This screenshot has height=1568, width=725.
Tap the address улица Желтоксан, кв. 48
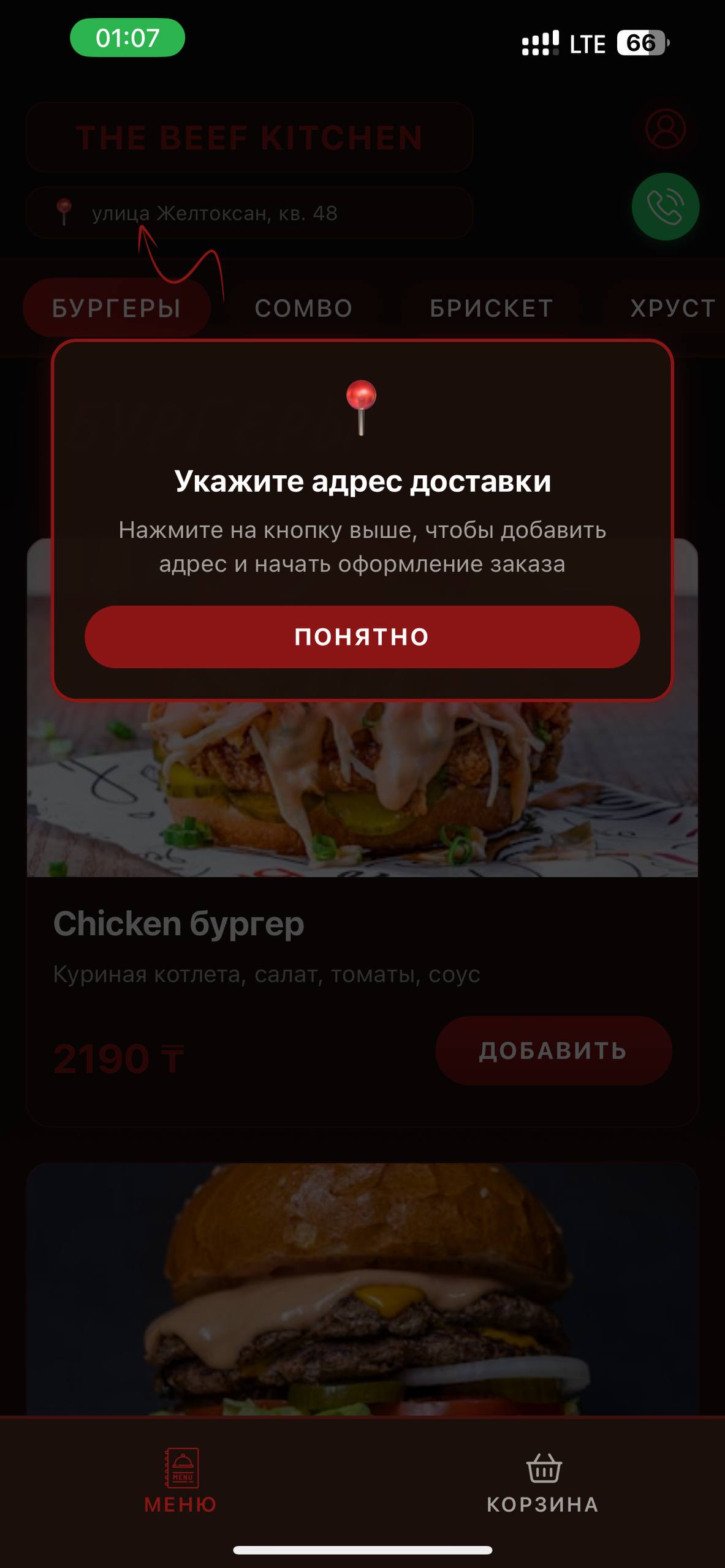pos(214,214)
